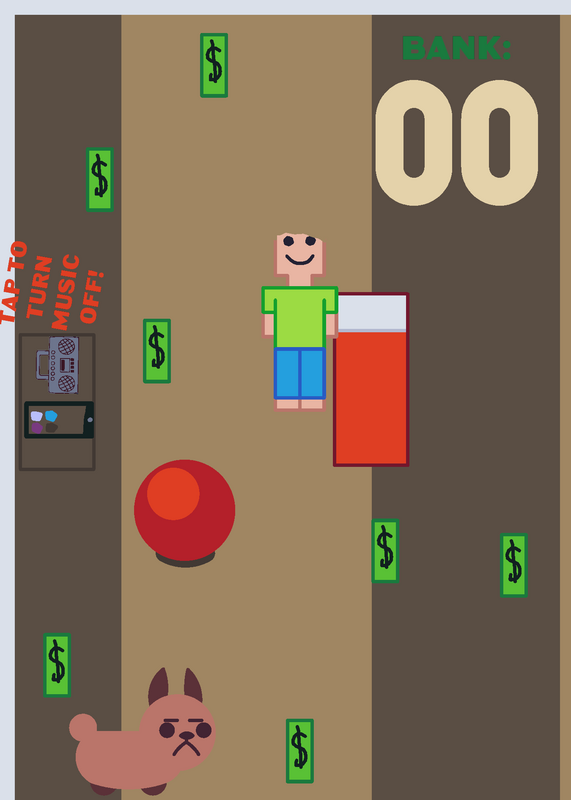This screenshot has height=800, width=571.
Task: Tap the big red ball
Action: click(185, 510)
